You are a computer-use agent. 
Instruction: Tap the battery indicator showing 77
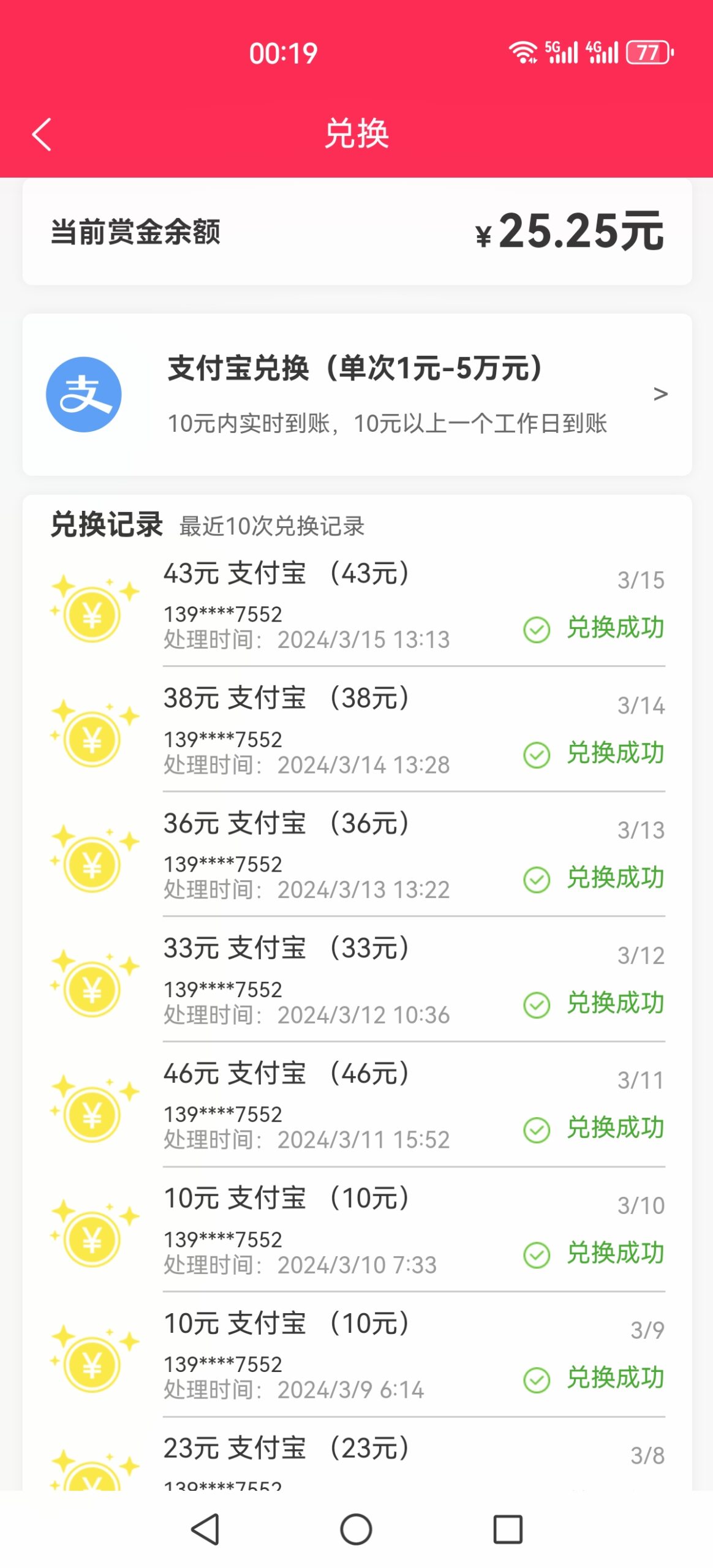click(x=649, y=53)
